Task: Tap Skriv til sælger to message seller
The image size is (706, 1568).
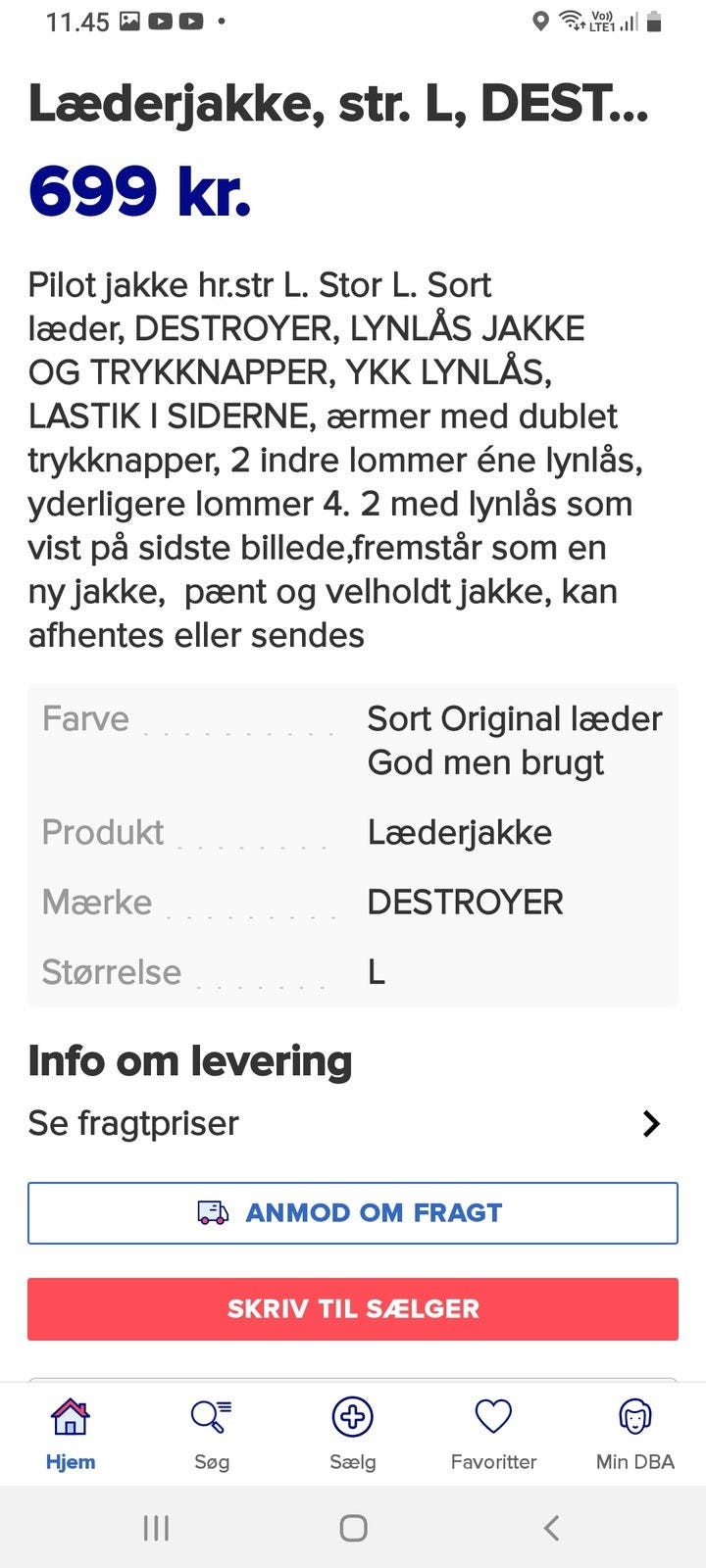Action: pos(353,1309)
